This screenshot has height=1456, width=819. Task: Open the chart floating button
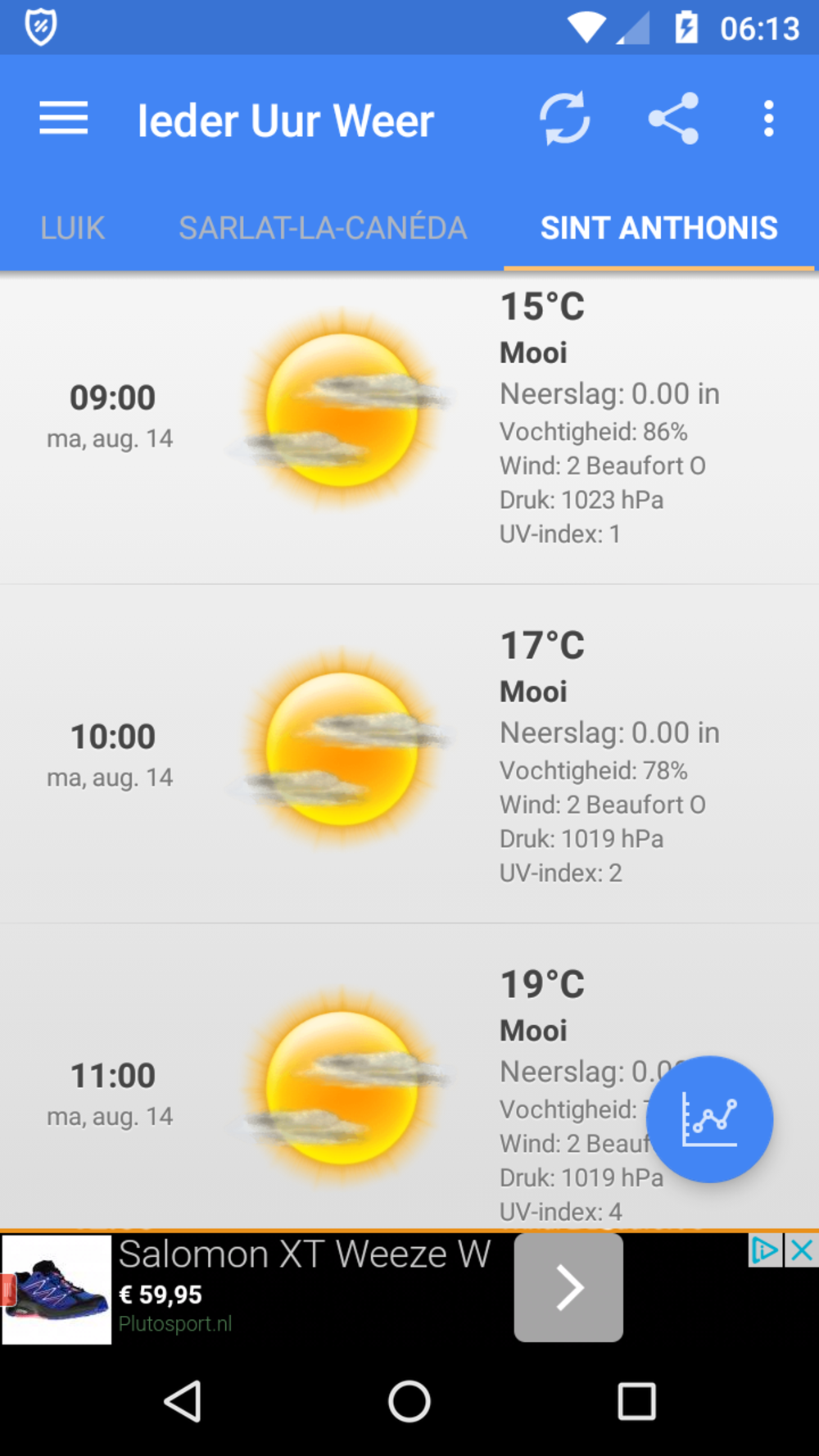coord(709,1118)
